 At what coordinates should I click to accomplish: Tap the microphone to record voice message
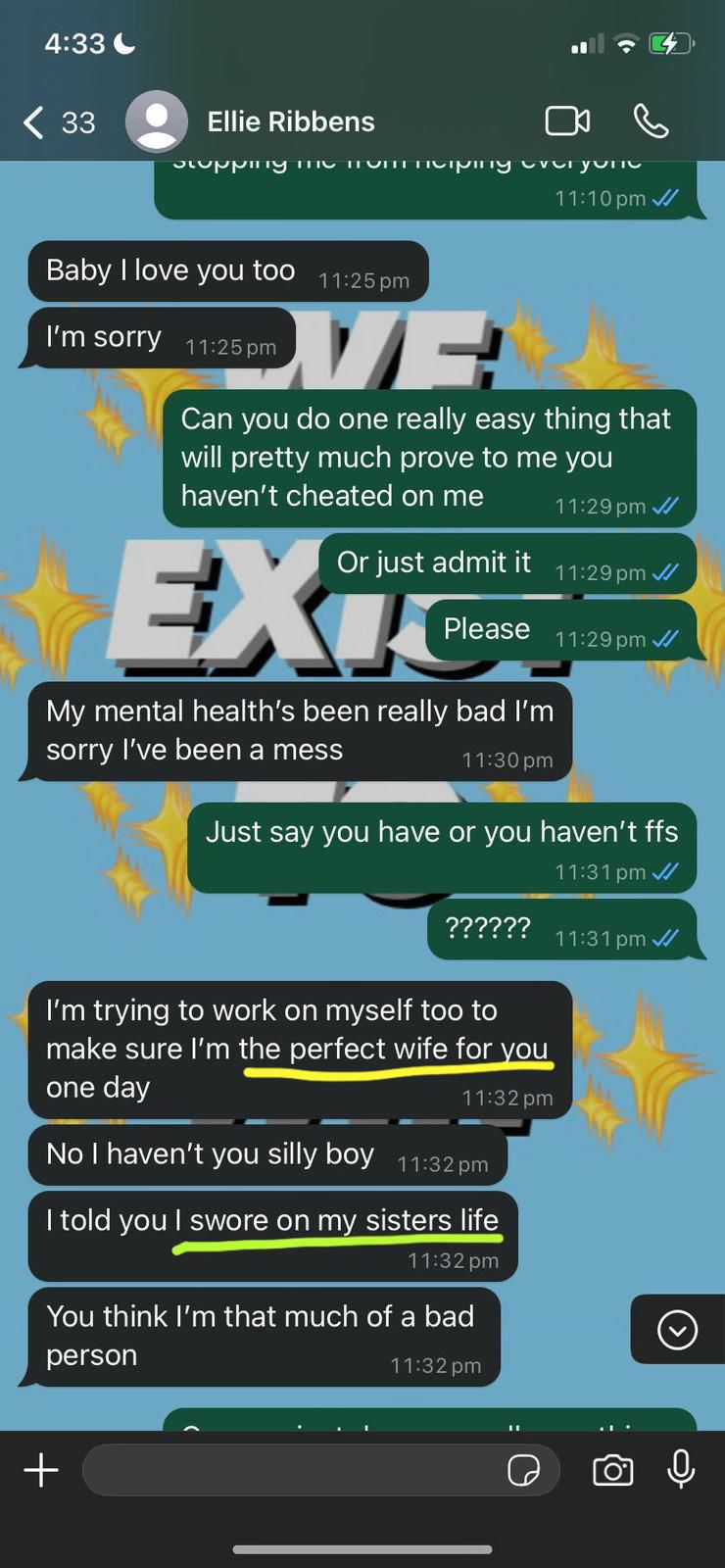[x=681, y=1470]
